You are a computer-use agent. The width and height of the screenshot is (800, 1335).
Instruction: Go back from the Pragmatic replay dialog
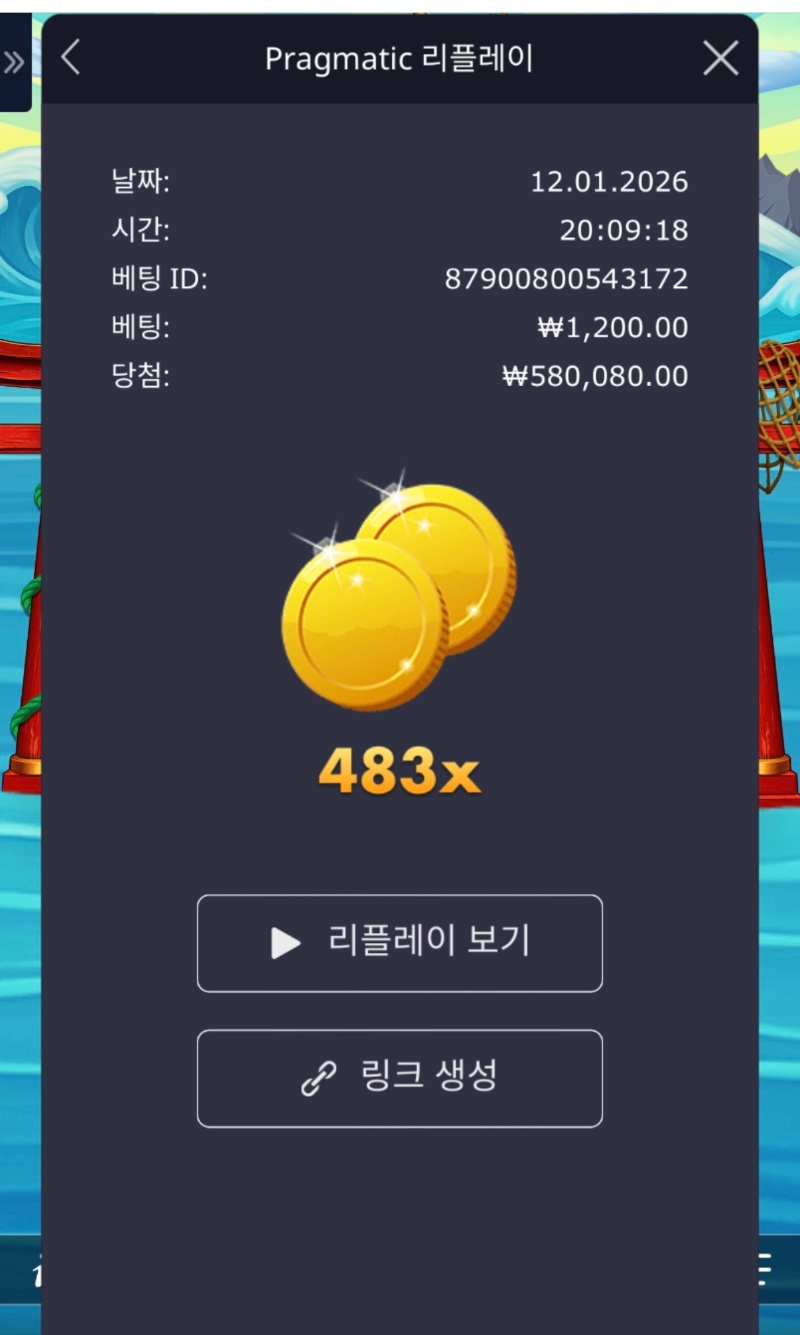click(70, 58)
